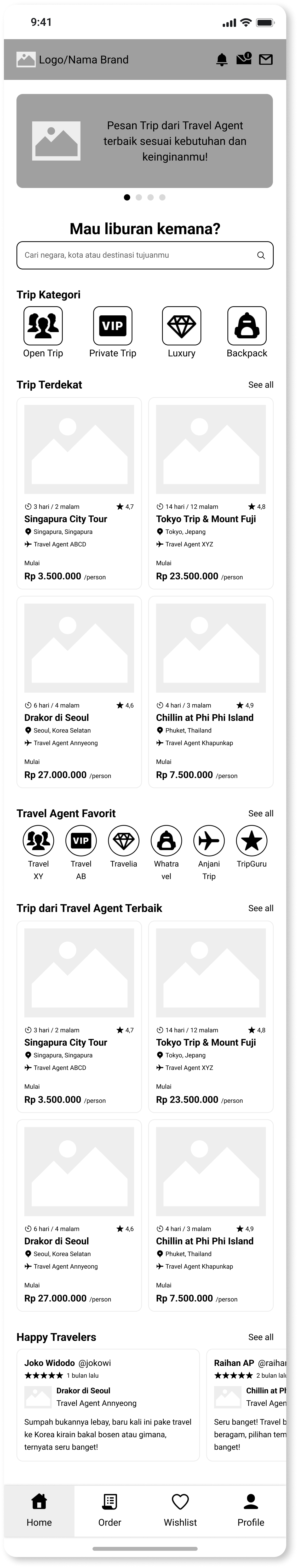Open the Anjani Trip travel agent
The width and height of the screenshot is (298, 1568).
pos(209,853)
